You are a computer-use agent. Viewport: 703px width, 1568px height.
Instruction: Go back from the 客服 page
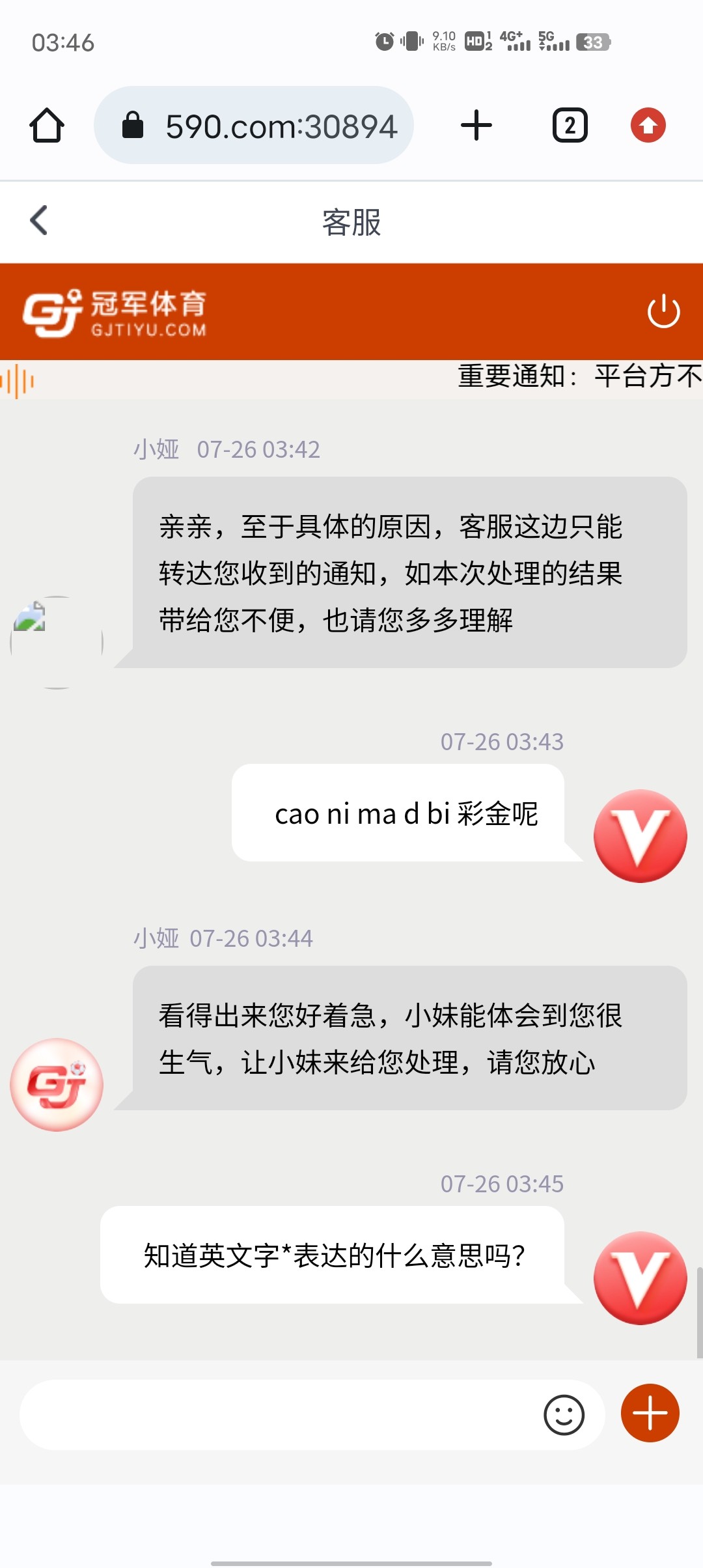click(x=39, y=220)
